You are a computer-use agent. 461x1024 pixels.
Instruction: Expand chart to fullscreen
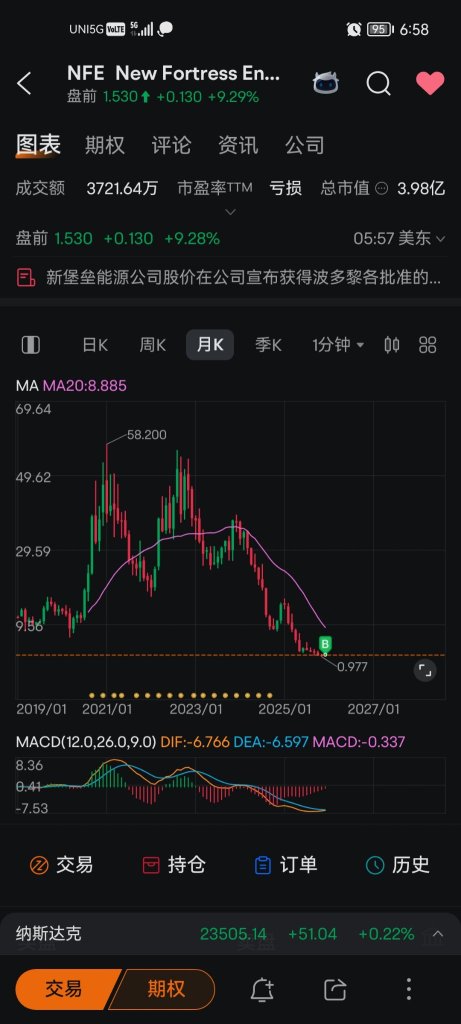tap(424, 670)
